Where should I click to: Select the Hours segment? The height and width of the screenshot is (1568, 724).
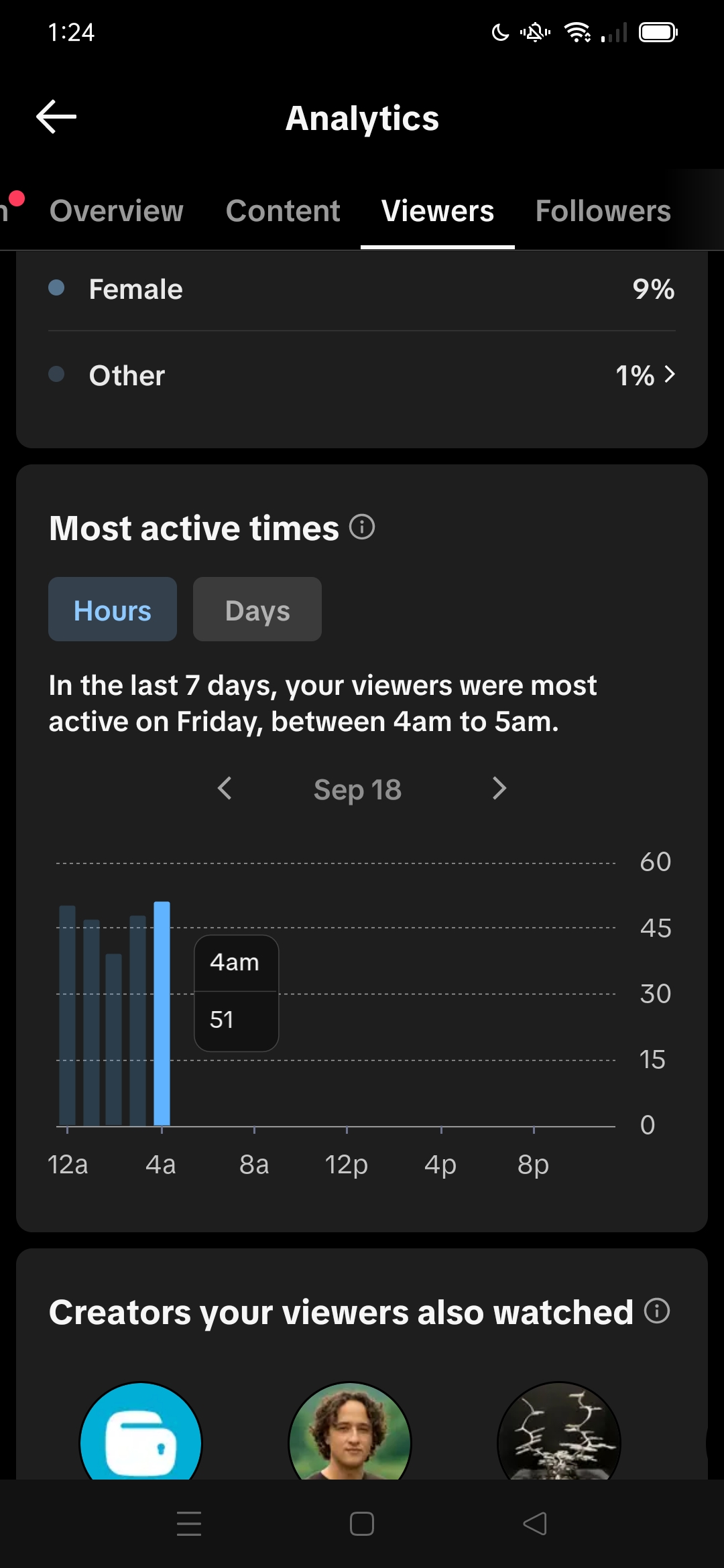[x=113, y=609]
